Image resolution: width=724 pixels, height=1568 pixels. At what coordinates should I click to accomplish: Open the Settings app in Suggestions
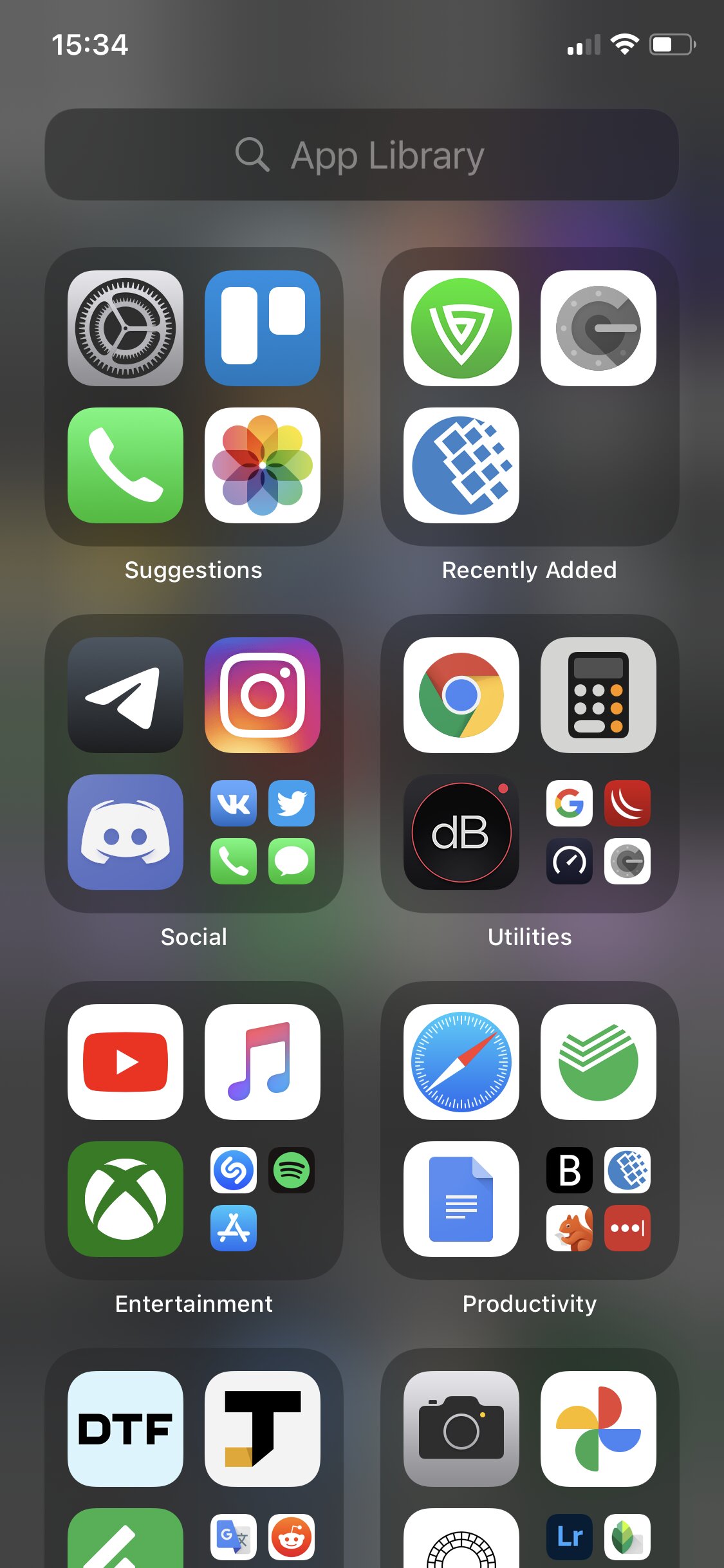tap(125, 328)
